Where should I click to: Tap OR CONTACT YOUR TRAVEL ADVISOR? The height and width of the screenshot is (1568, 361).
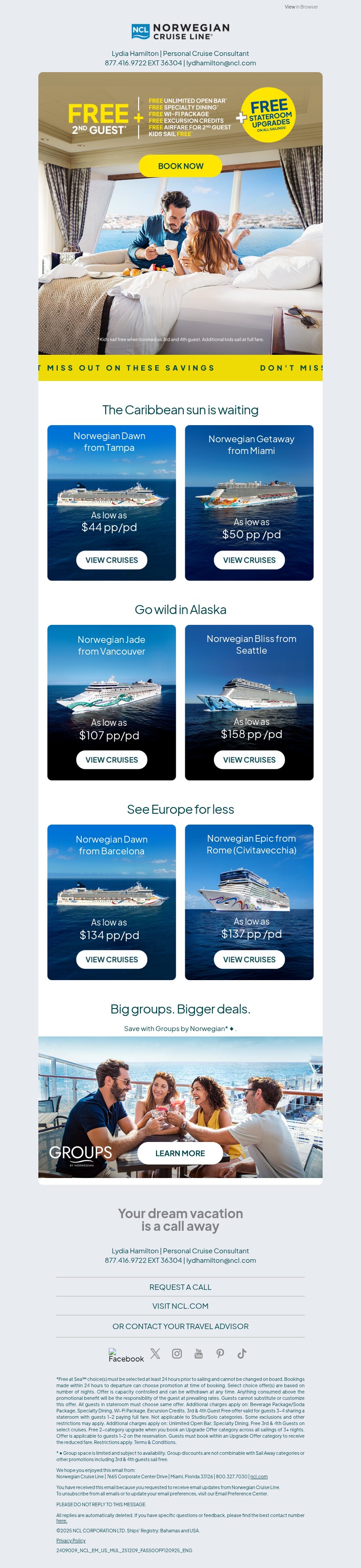coord(180,1326)
